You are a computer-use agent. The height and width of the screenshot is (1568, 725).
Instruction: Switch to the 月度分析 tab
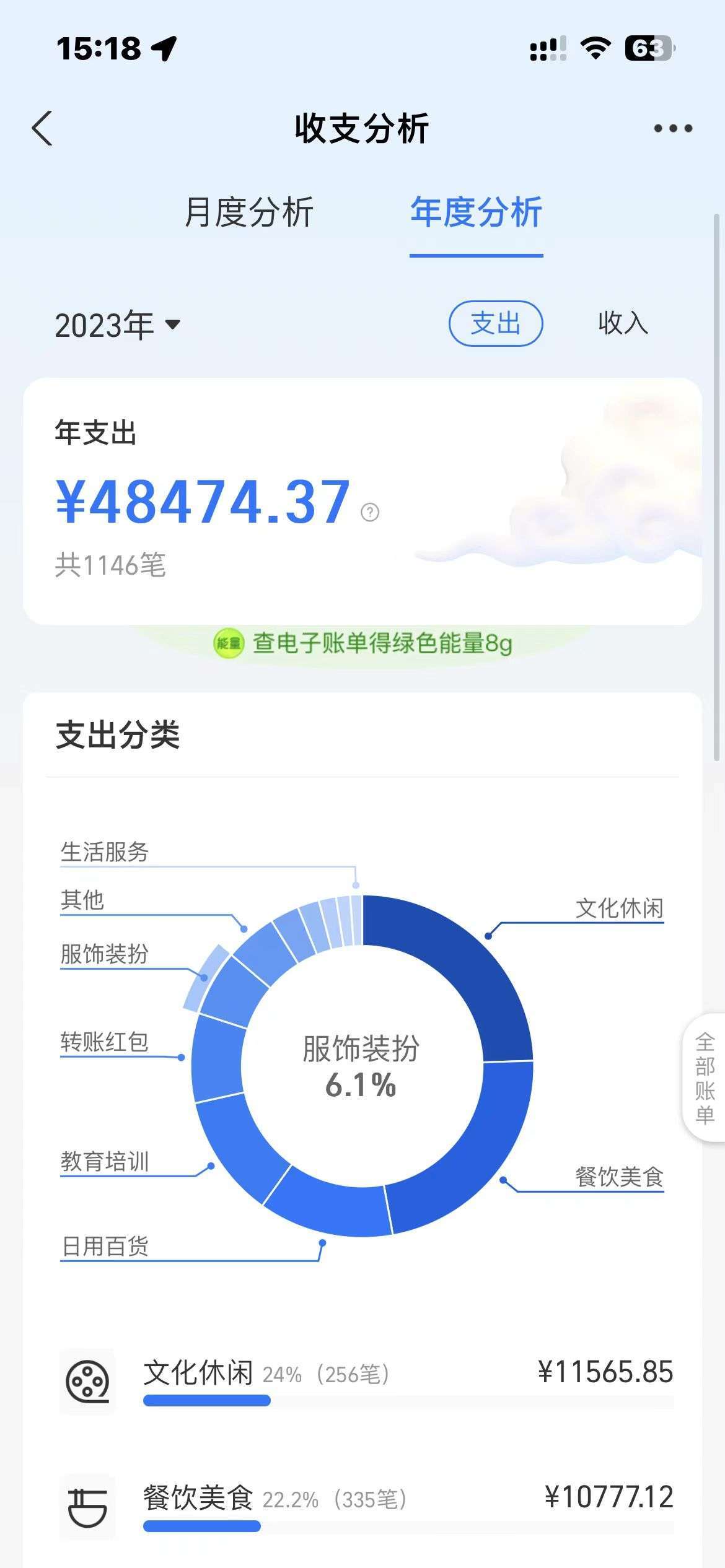point(249,212)
